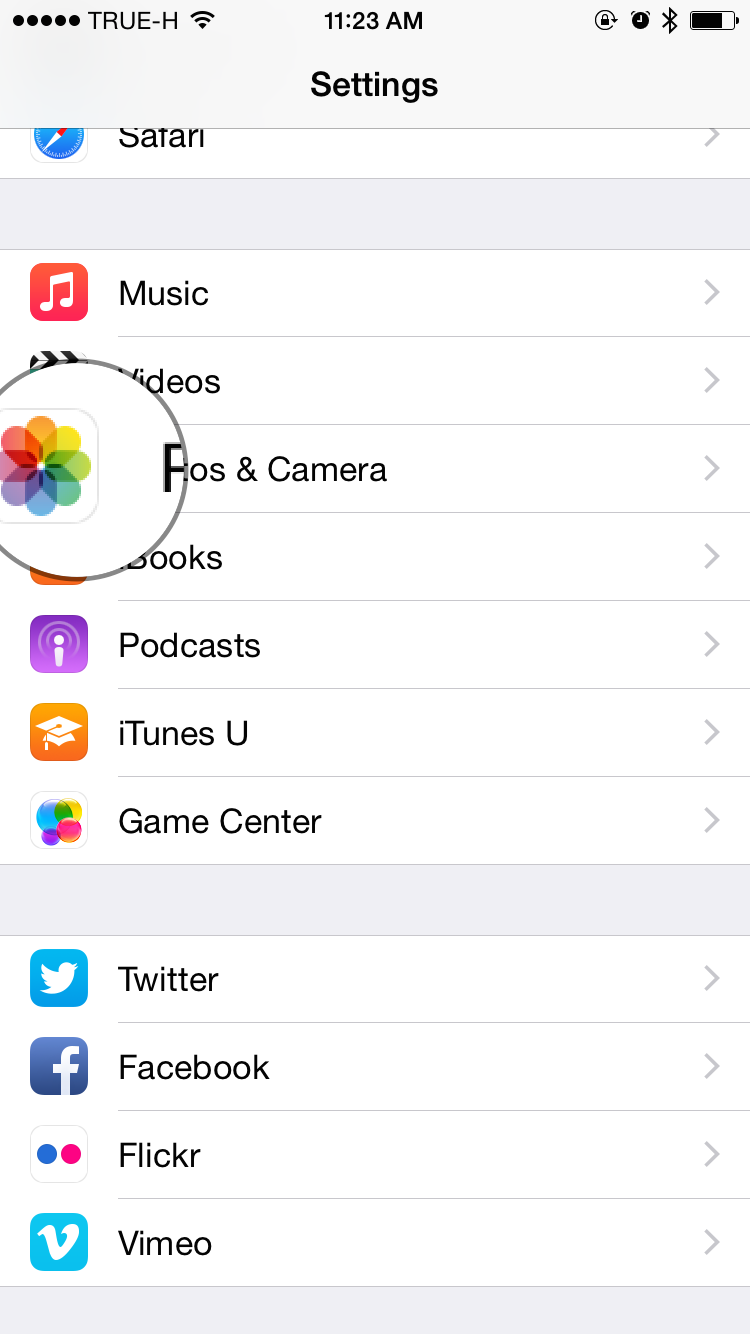Viewport: 750px width, 1334px height.
Task: Open Music settings
Action: pyautogui.click(x=375, y=293)
